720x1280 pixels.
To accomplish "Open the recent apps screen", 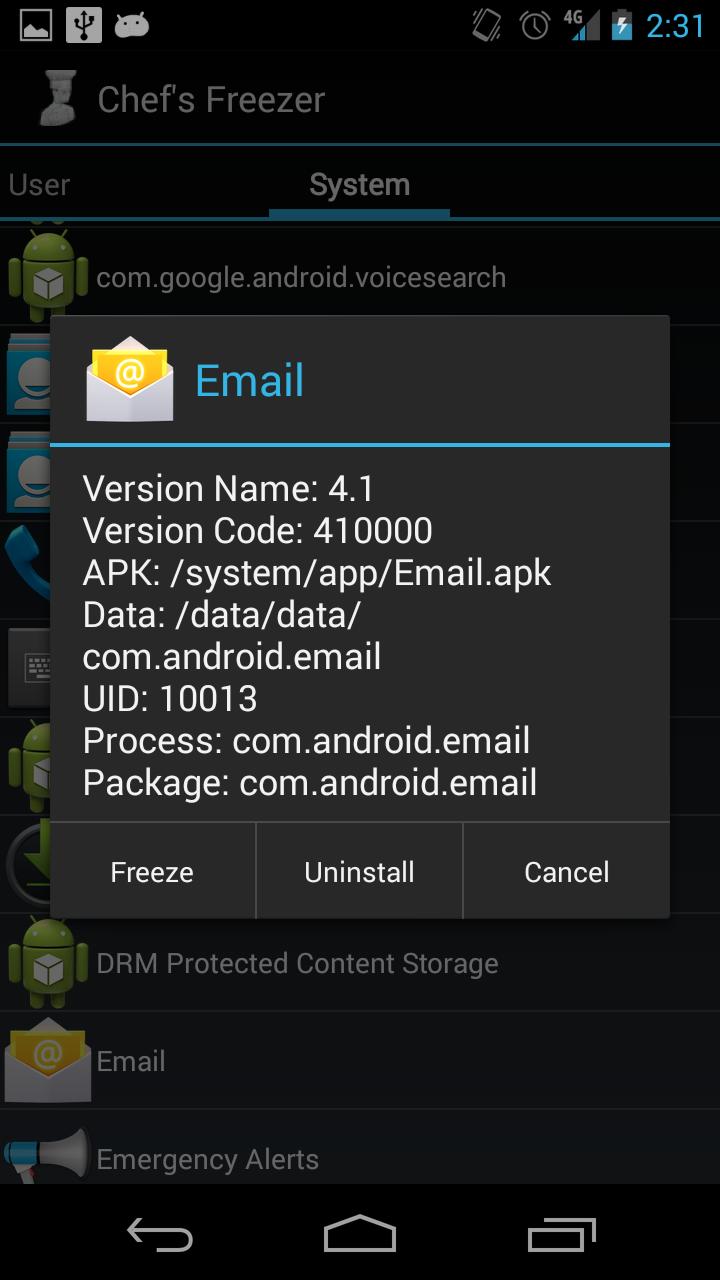I will [x=561, y=1235].
